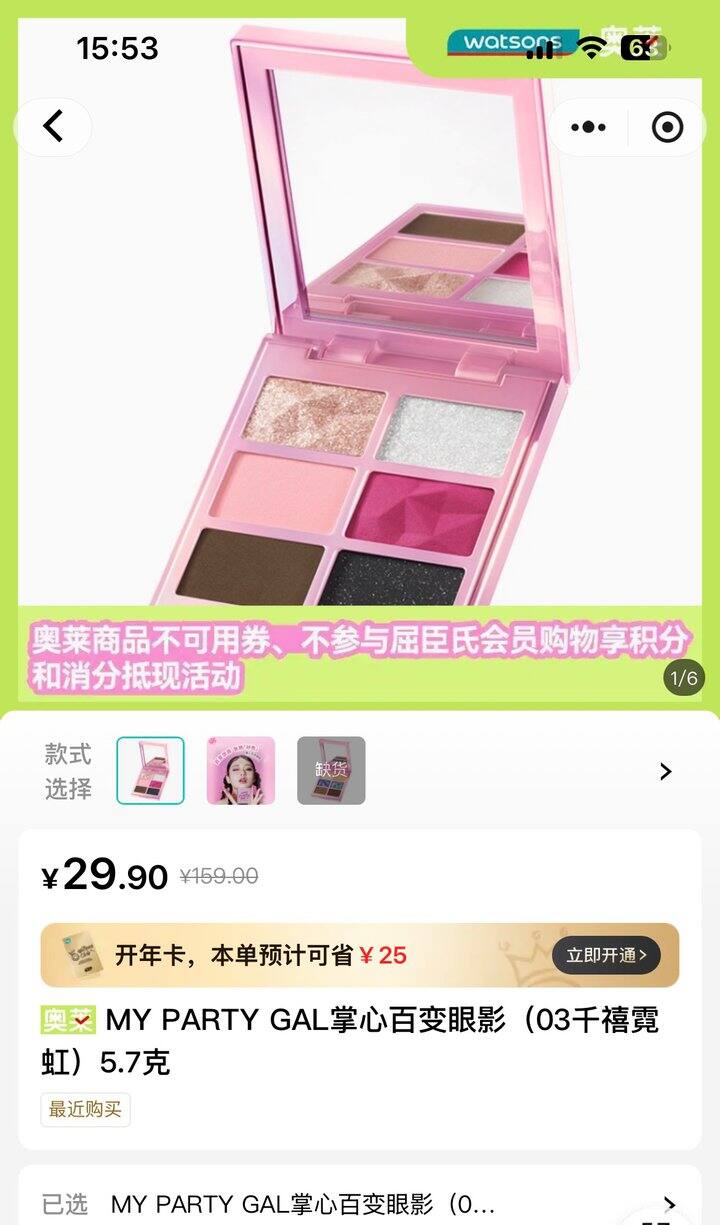Close the mini program with the circle icon
This screenshot has height=1225, width=720.
[x=667, y=127]
